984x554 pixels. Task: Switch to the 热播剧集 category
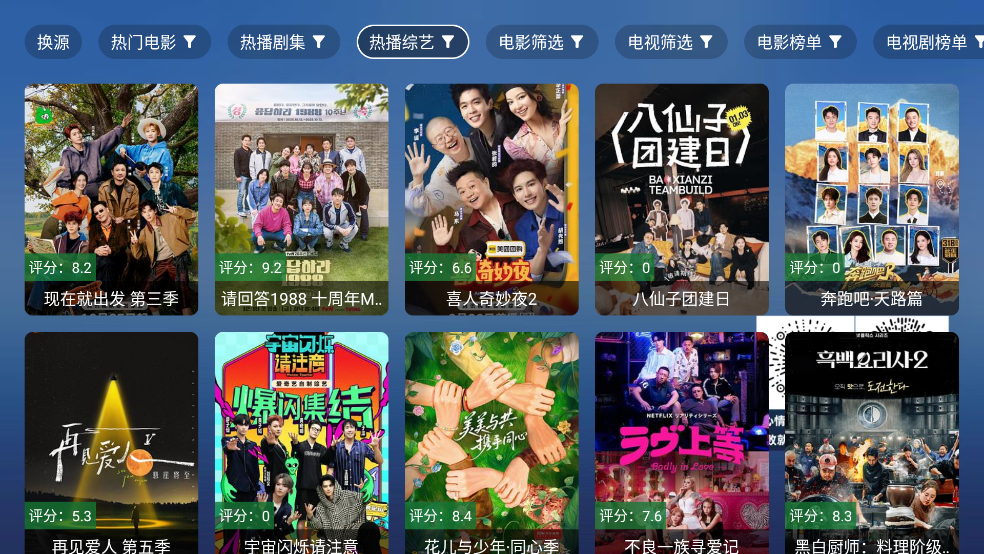click(283, 42)
